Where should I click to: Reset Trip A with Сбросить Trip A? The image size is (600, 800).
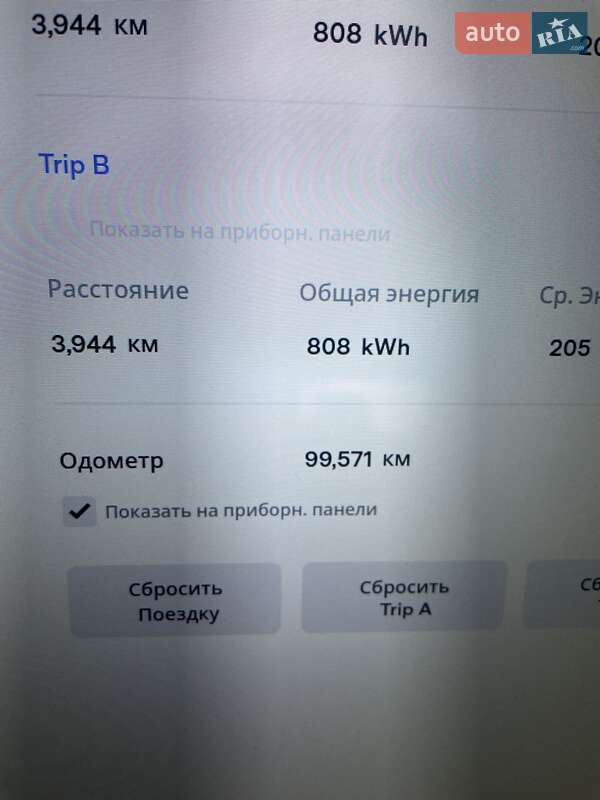pos(404,597)
